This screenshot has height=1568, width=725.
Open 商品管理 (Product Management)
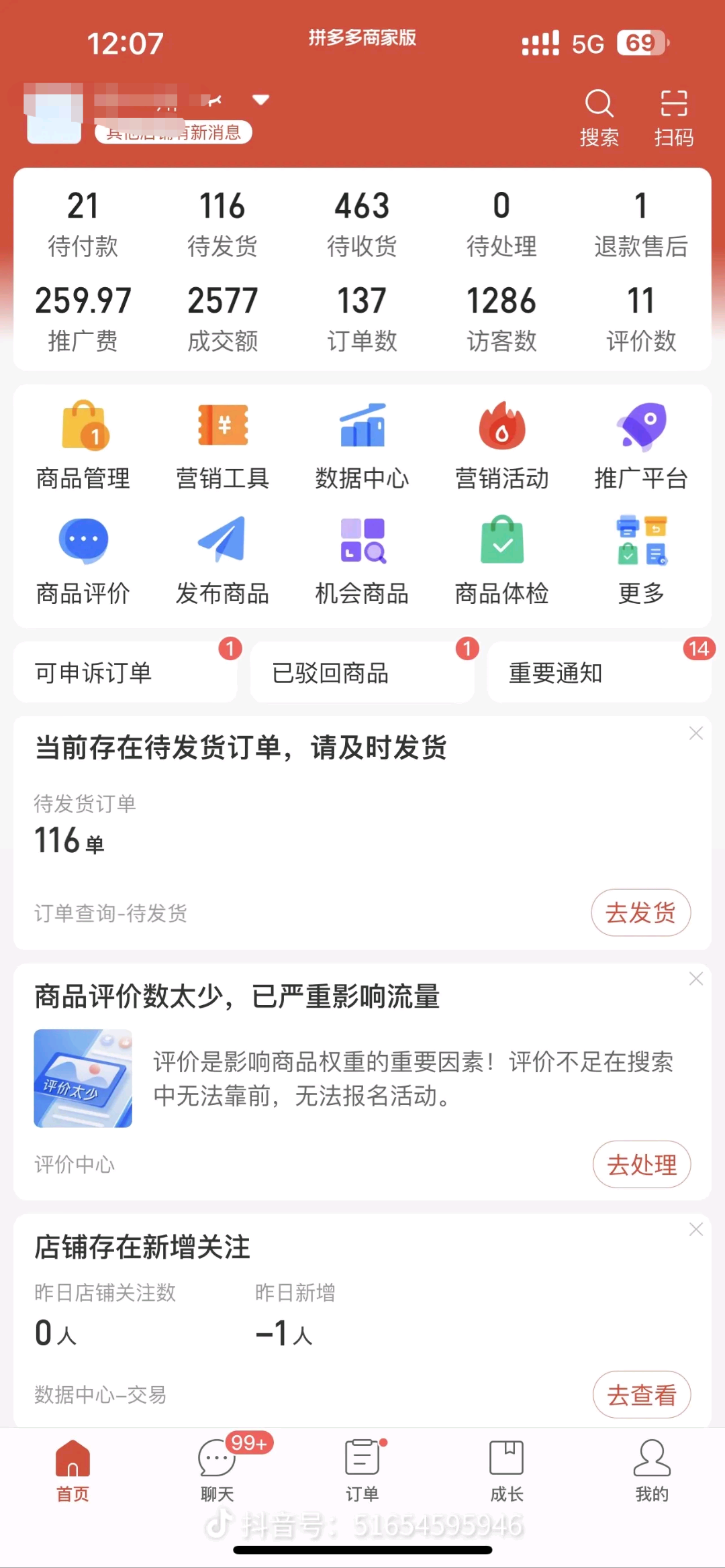pos(83,443)
